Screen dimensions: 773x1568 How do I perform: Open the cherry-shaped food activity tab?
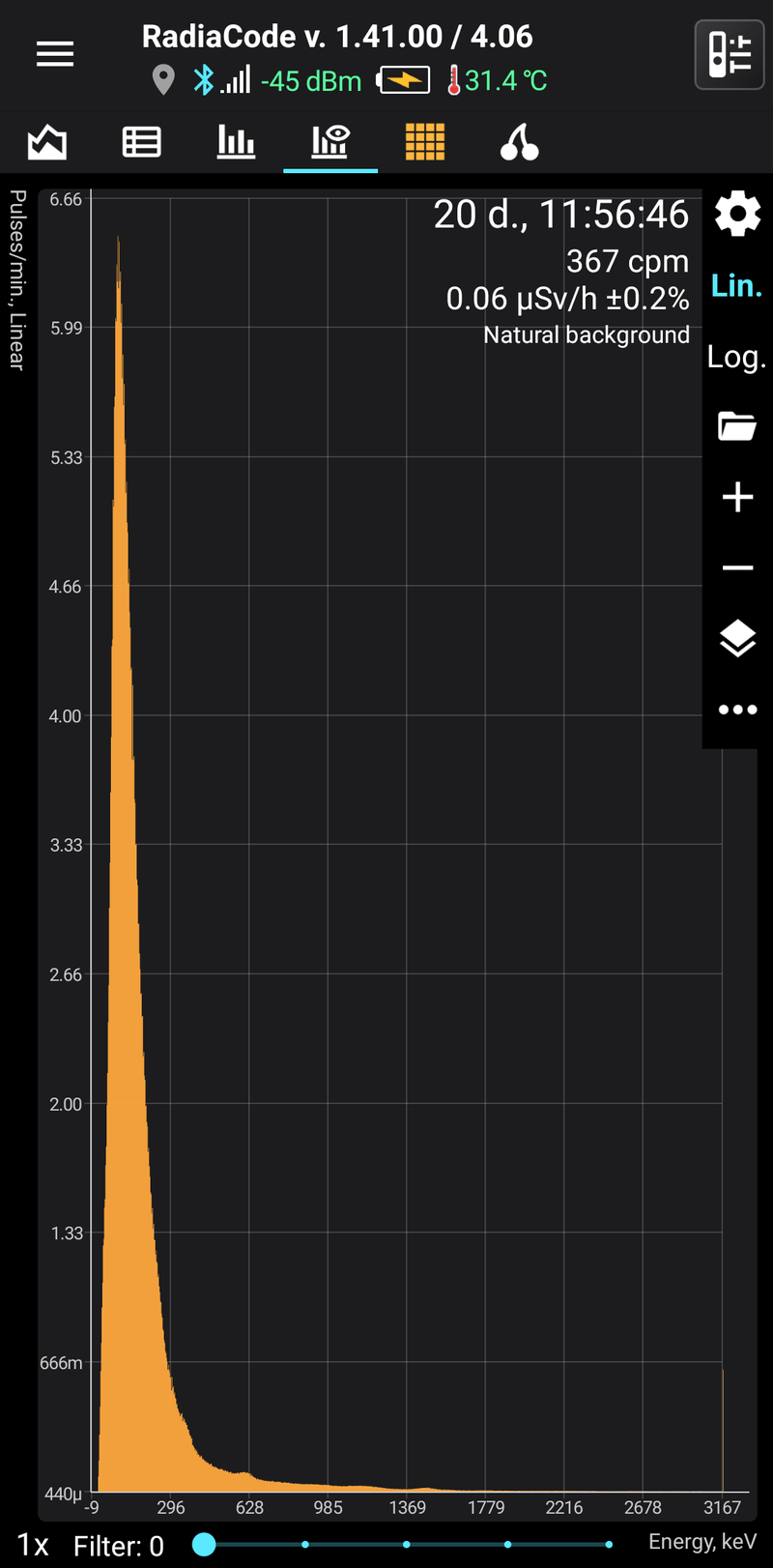coord(519,143)
